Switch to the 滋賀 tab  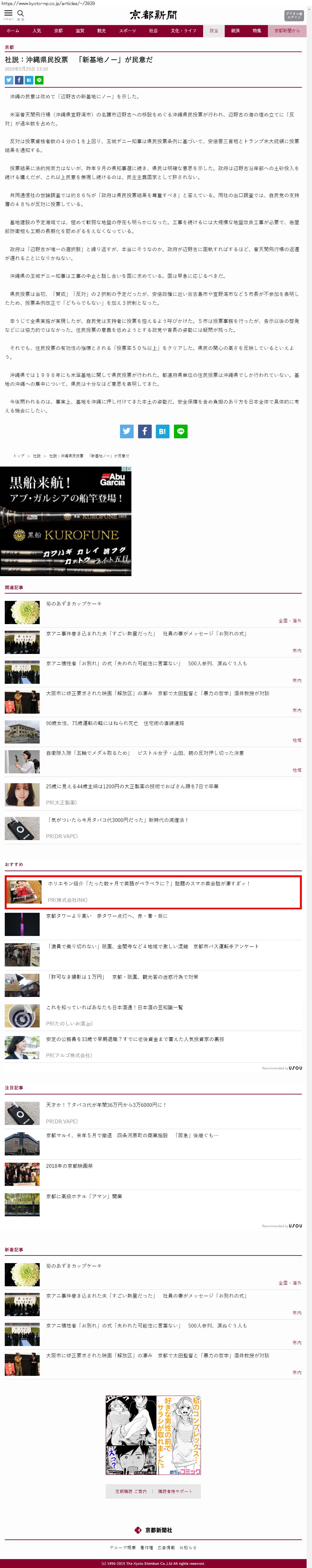tap(80, 31)
